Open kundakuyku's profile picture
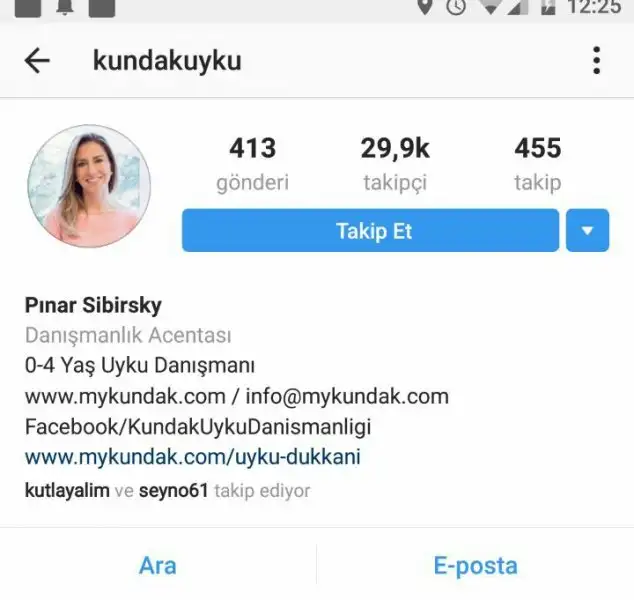634x600 pixels. tap(89, 186)
